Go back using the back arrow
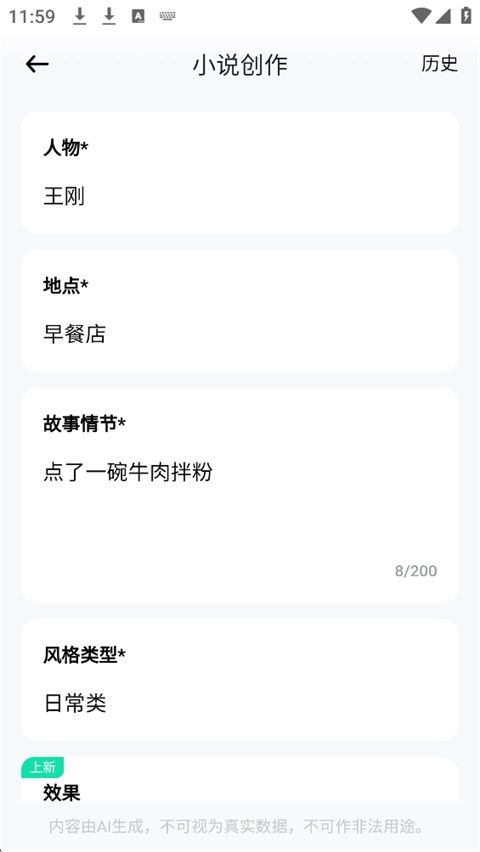Viewport: 480px width, 852px height. [x=37, y=64]
